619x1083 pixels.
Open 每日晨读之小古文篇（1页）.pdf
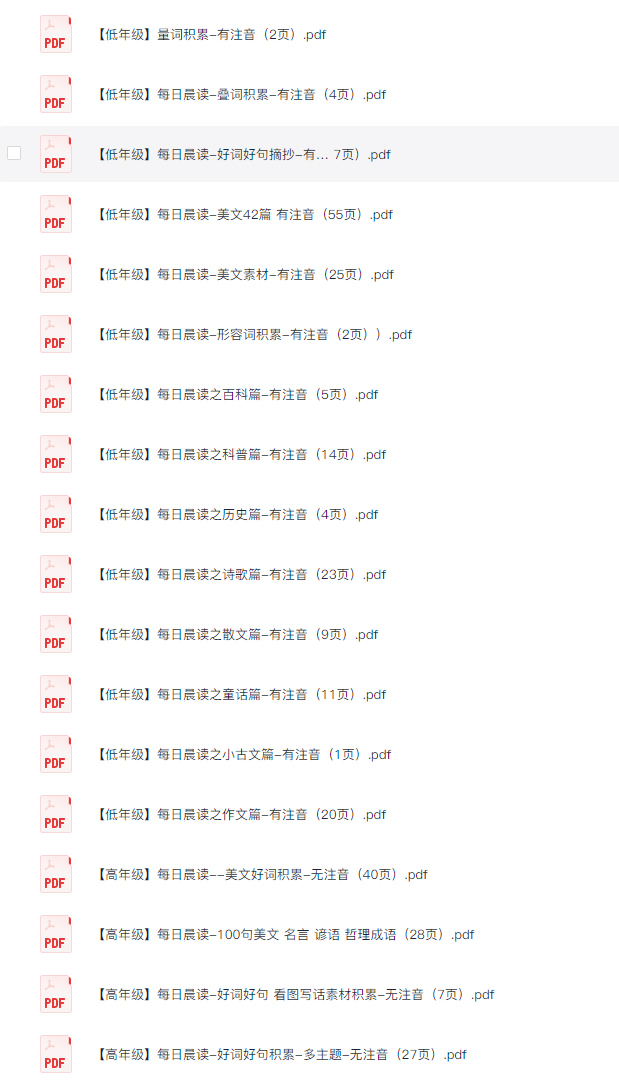tap(244, 756)
